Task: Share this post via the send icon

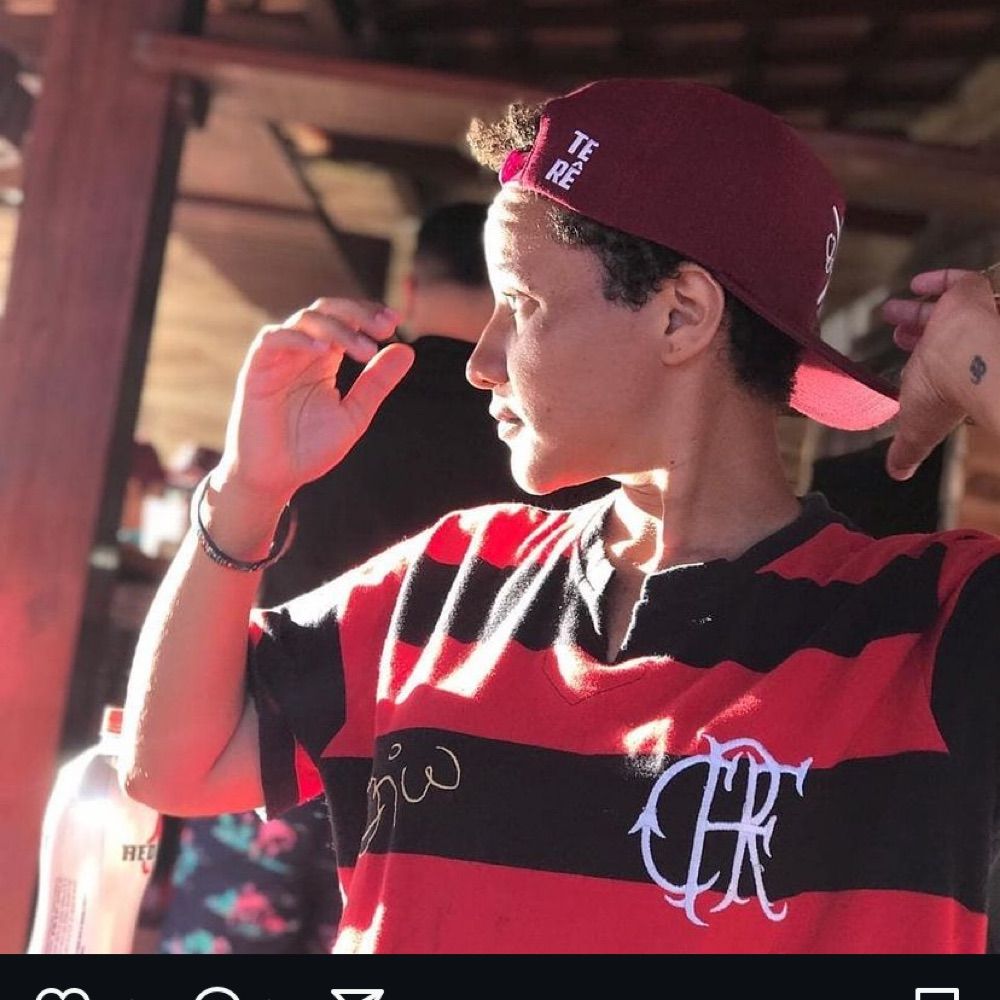Action: 357,994
